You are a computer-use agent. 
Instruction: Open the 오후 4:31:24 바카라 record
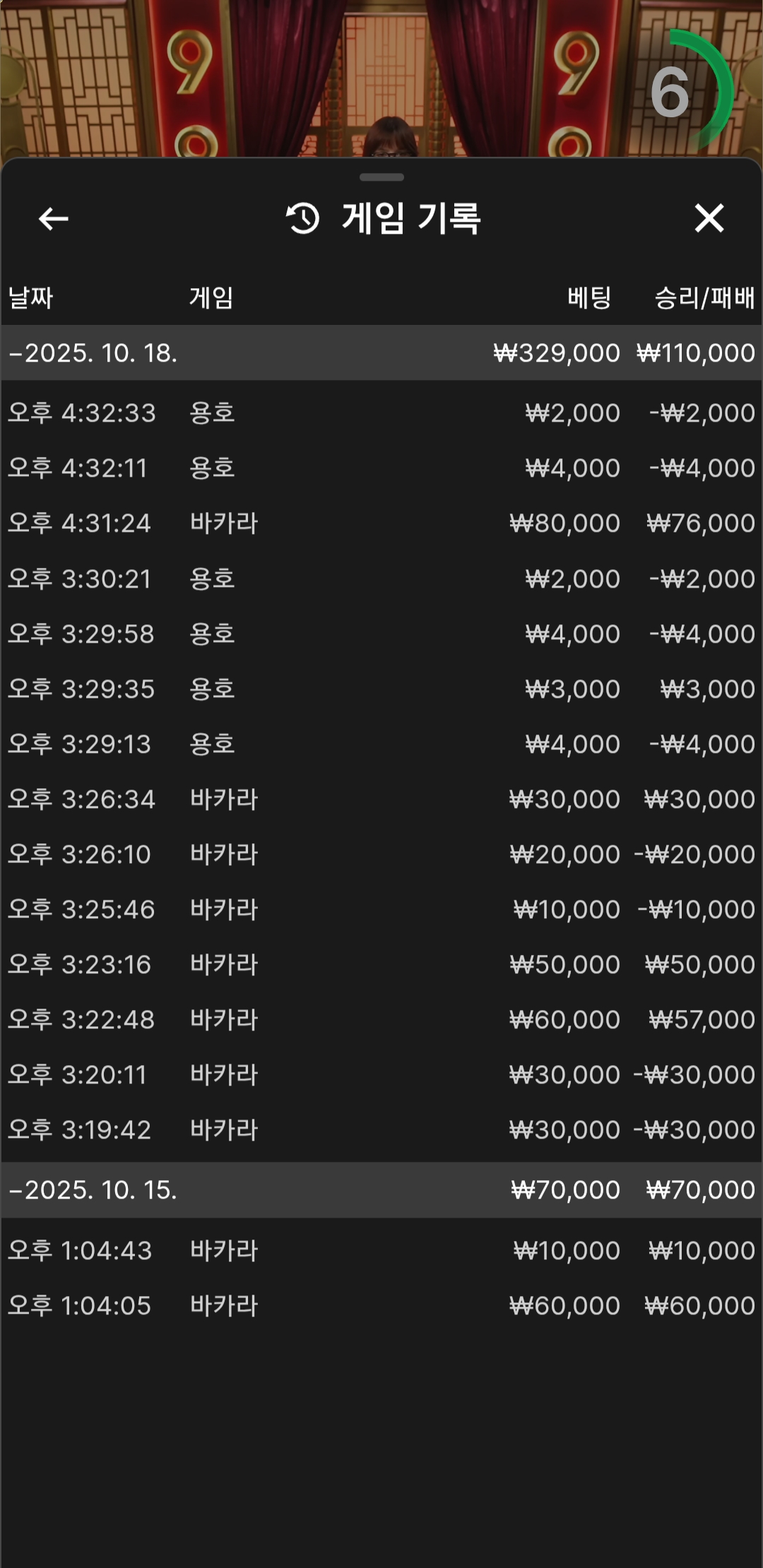coord(381,523)
